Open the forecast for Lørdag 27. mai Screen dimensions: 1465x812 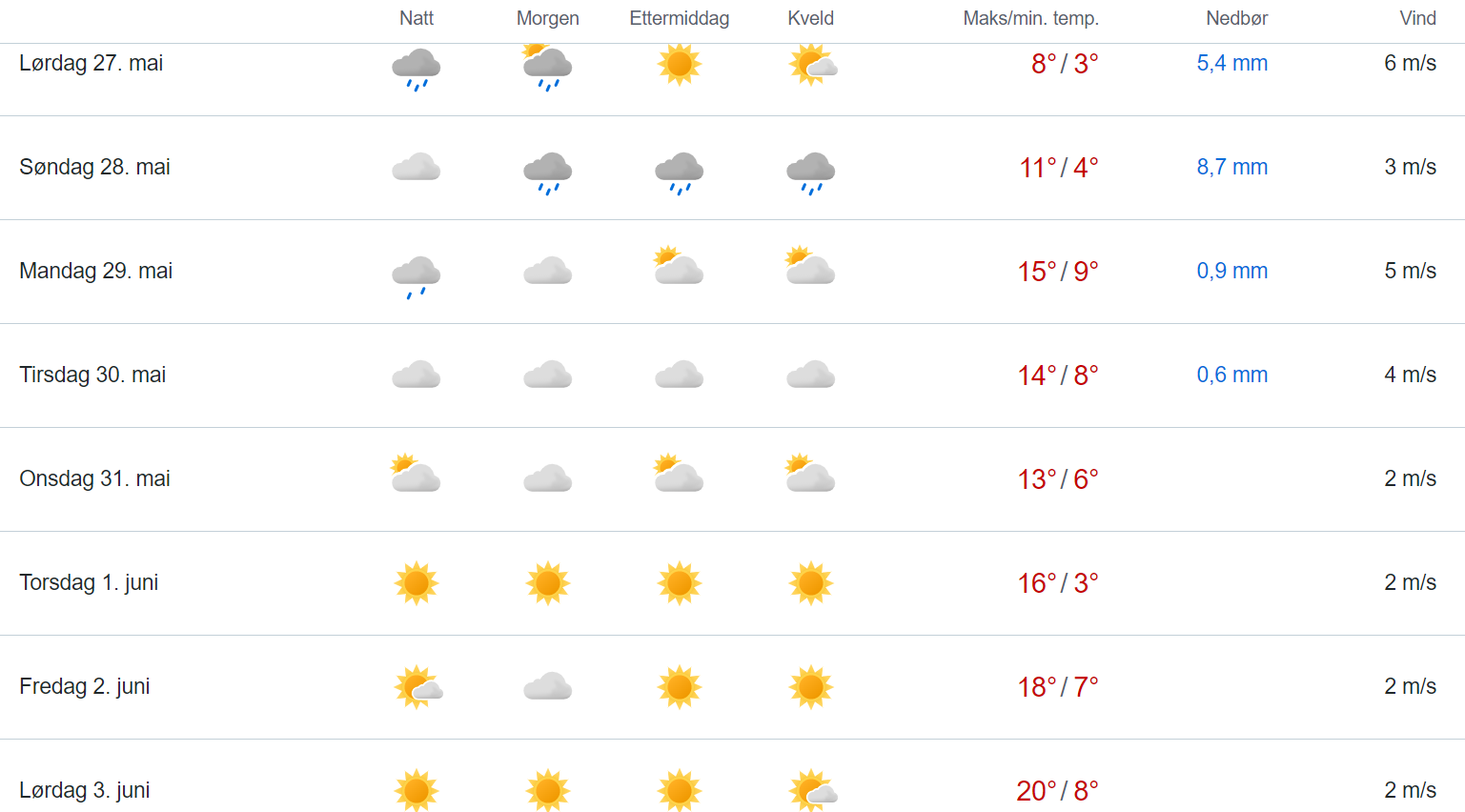[92, 64]
